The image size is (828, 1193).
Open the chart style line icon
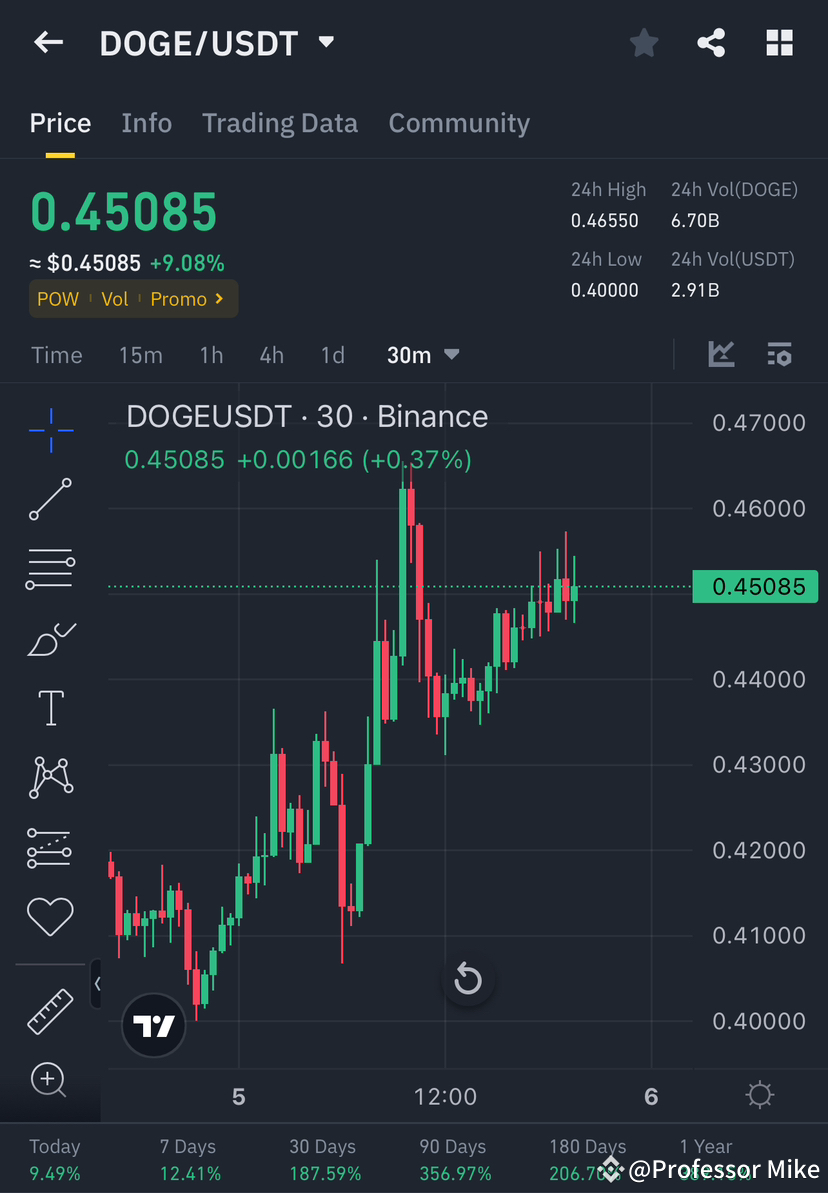pyautogui.click(x=721, y=354)
